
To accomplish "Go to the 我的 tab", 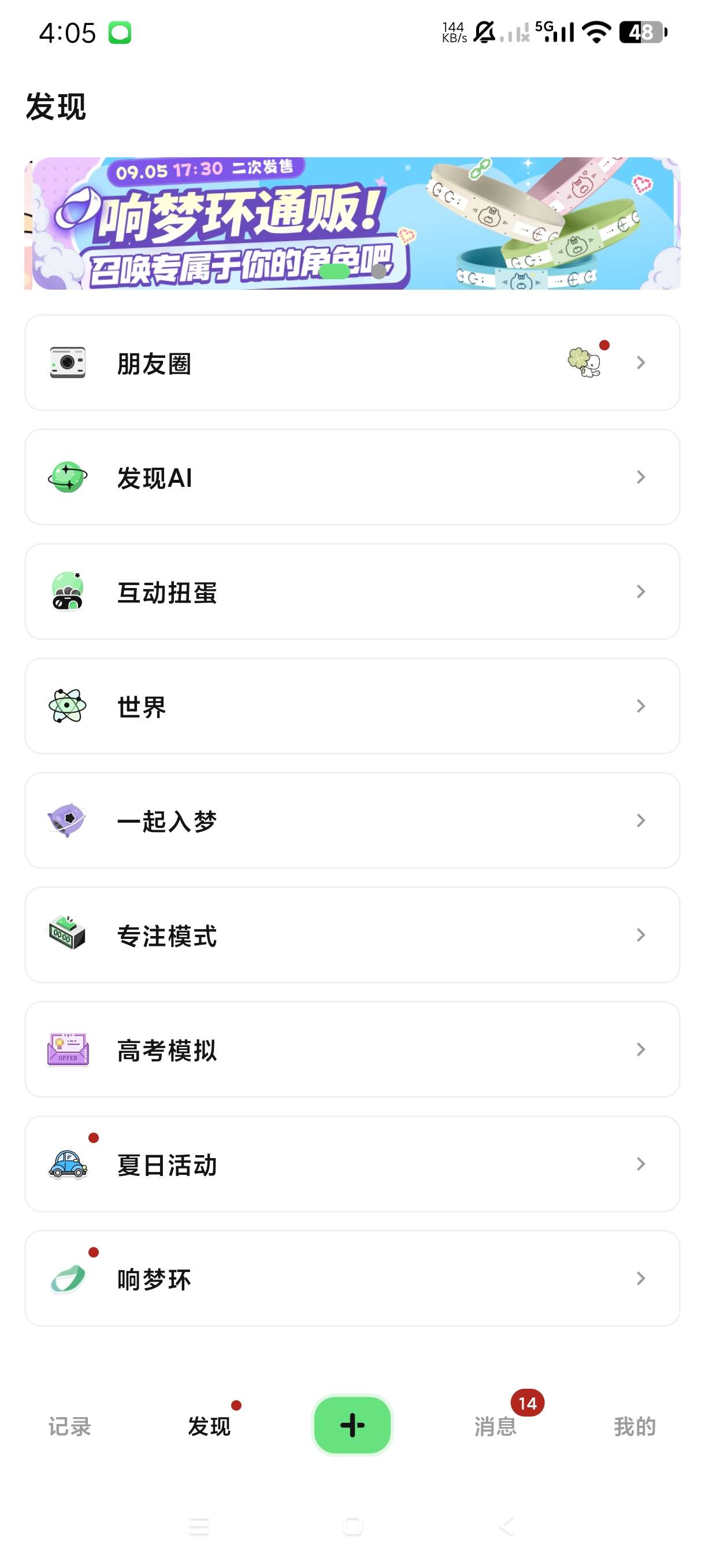I will [634, 1426].
